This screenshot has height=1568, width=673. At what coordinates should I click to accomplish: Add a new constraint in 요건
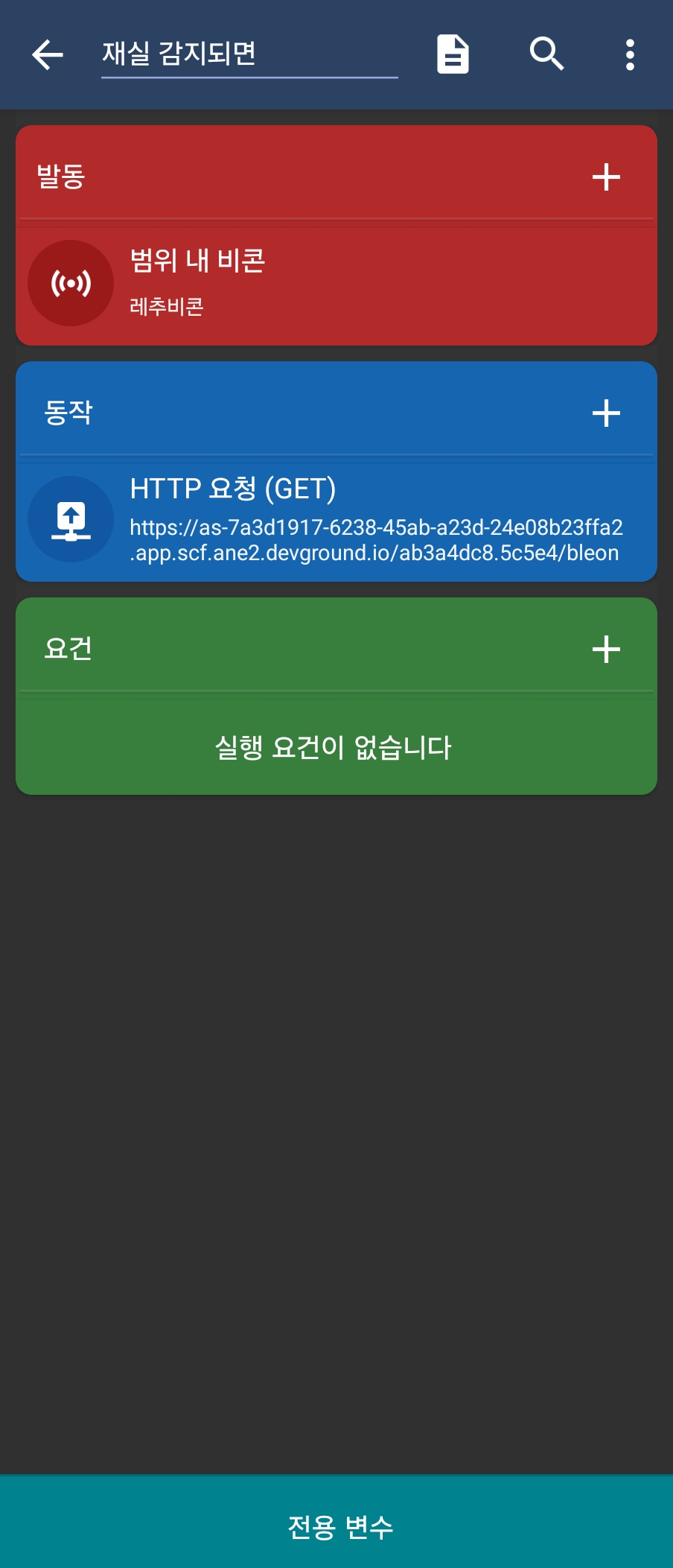coord(606,650)
